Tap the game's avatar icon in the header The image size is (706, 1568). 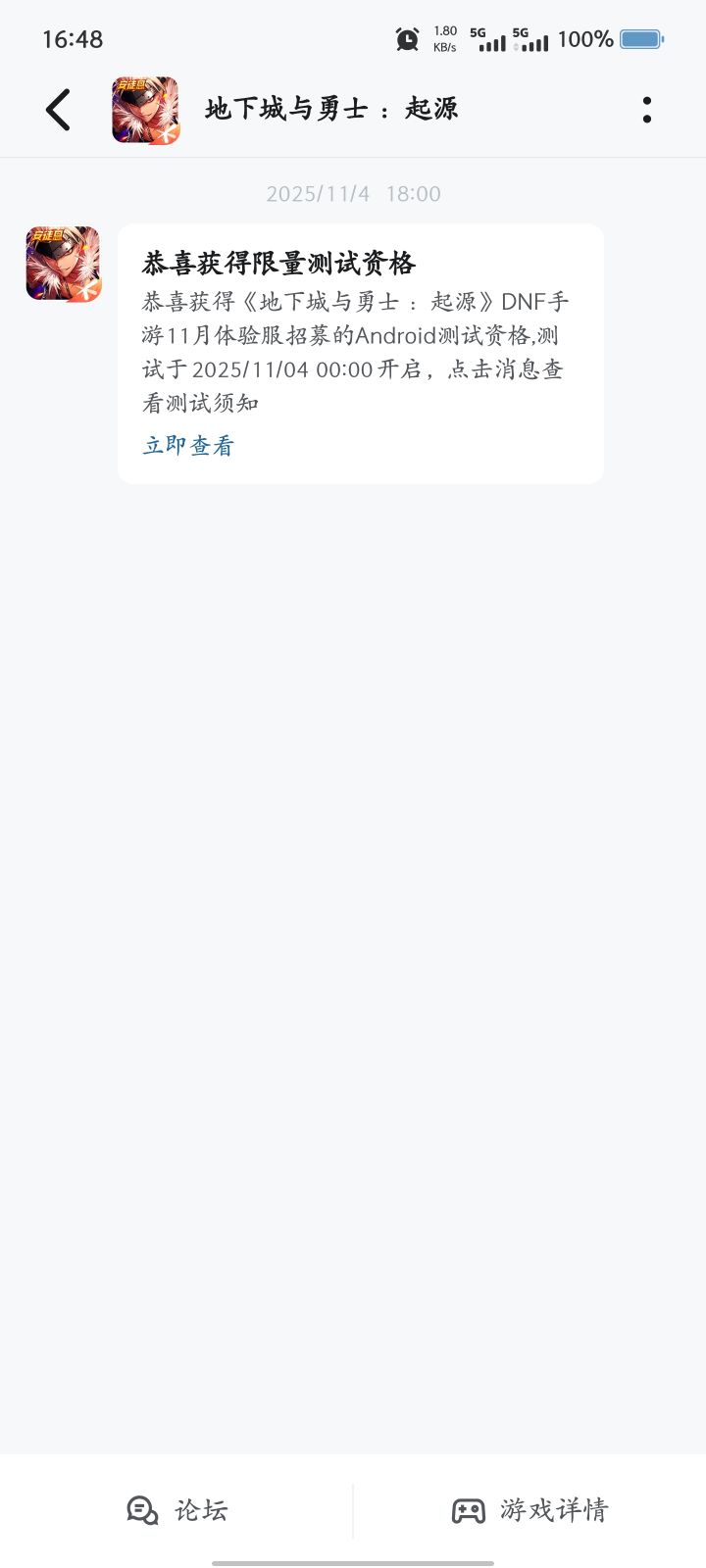(145, 109)
